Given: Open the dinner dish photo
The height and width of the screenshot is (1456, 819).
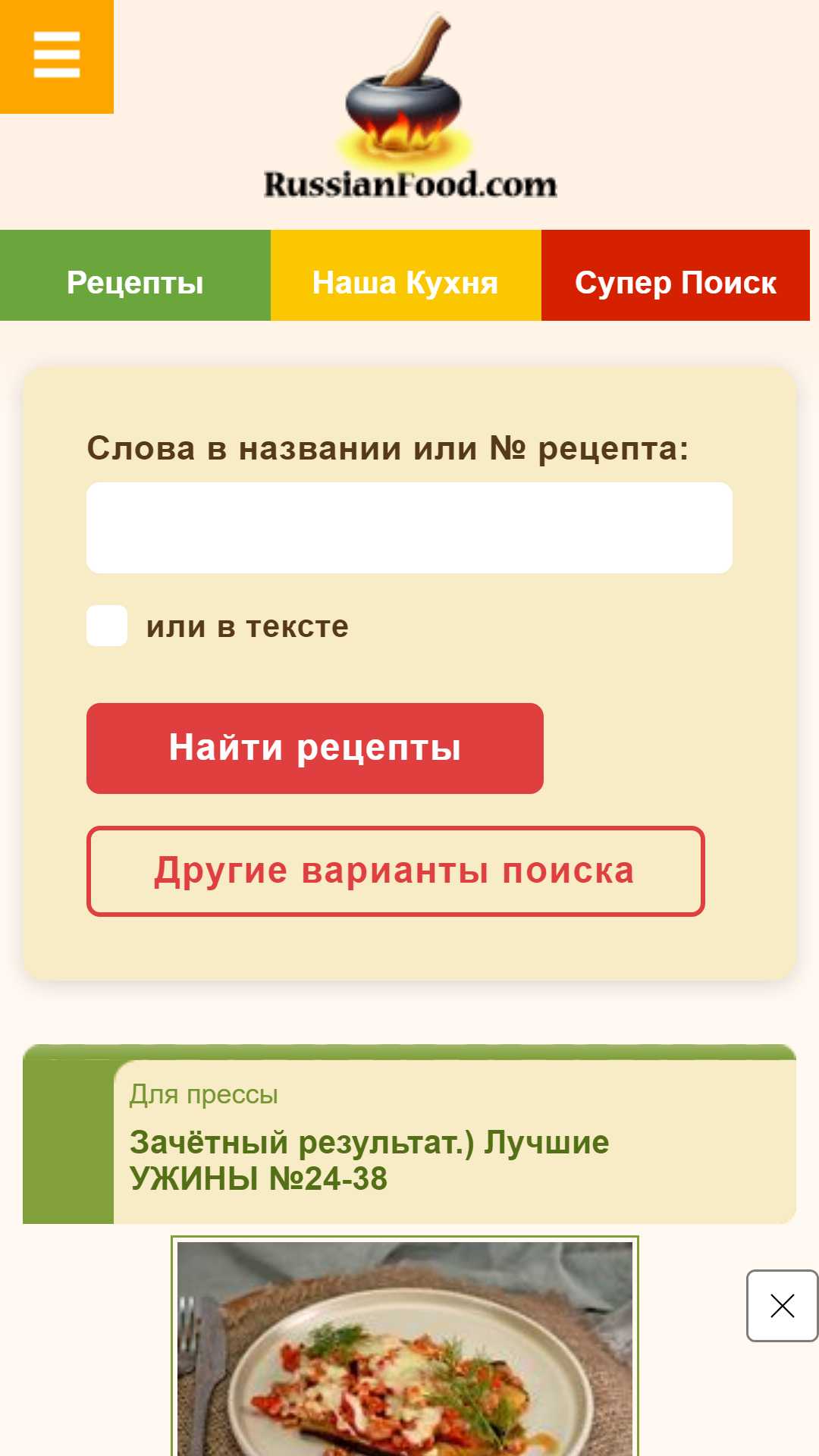Looking at the screenshot, I should [x=405, y=1347].
